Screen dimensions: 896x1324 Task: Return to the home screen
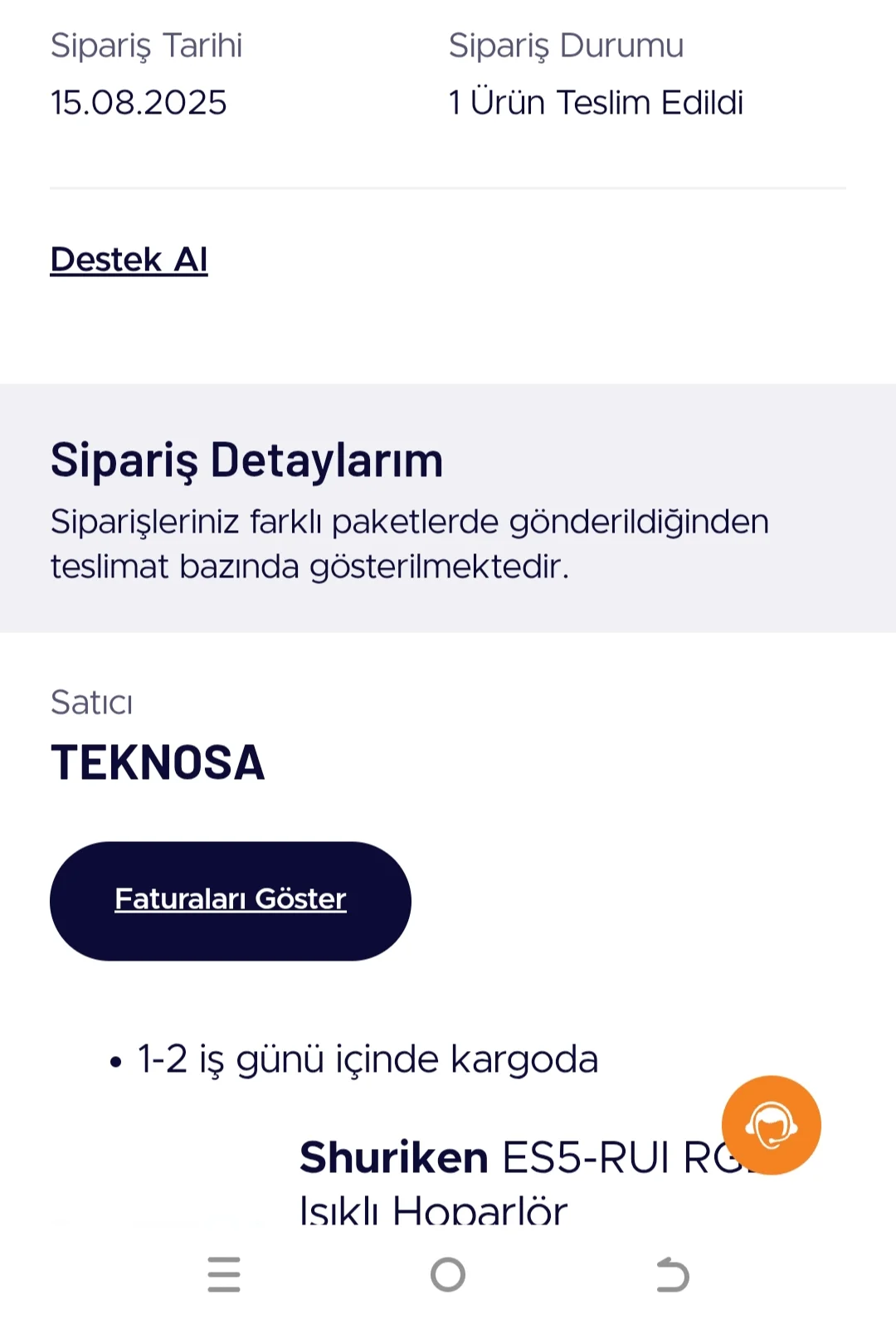point(448,1275)
